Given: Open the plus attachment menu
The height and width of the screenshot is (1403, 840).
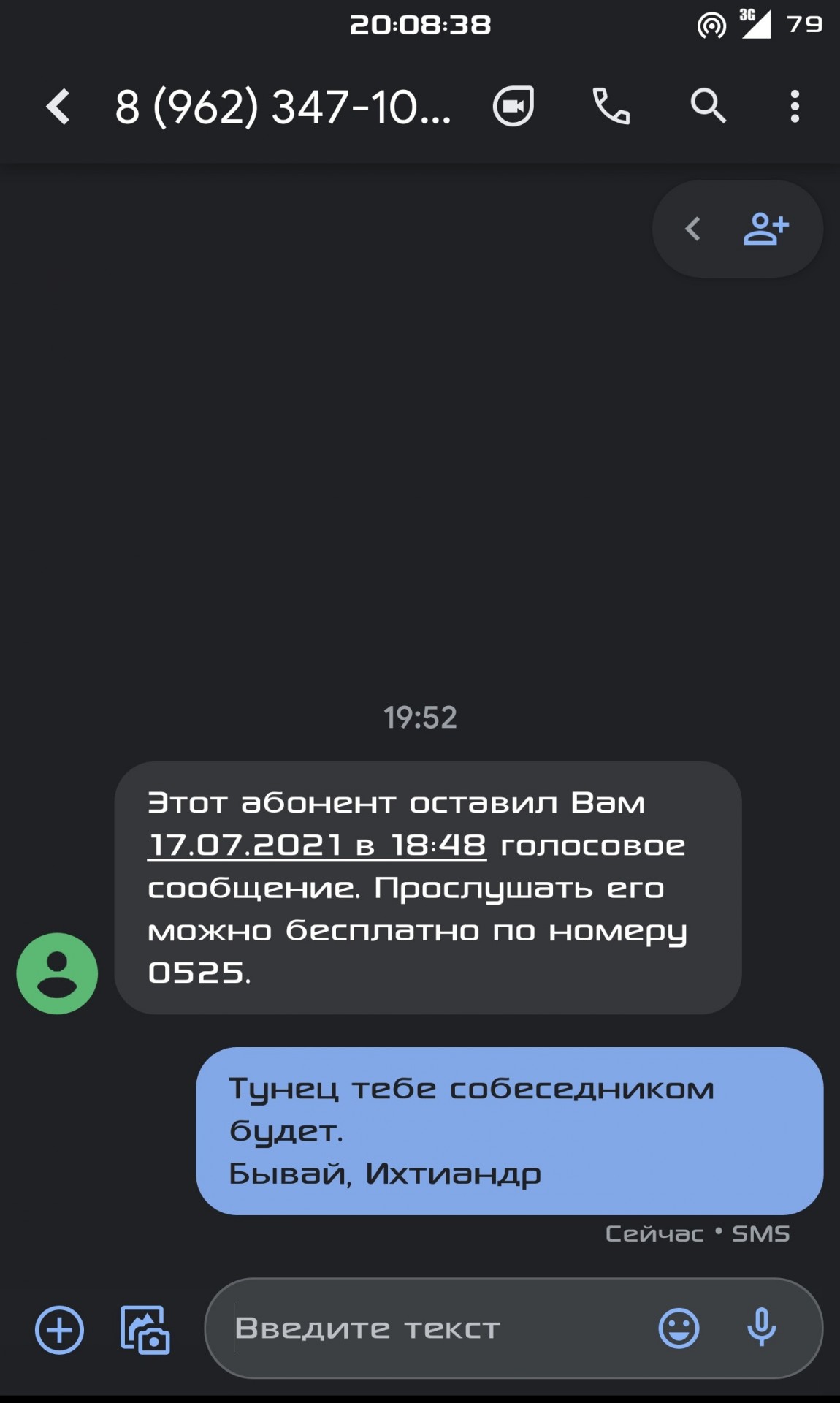Looking at the screenshot, I should pos(60,1329).
